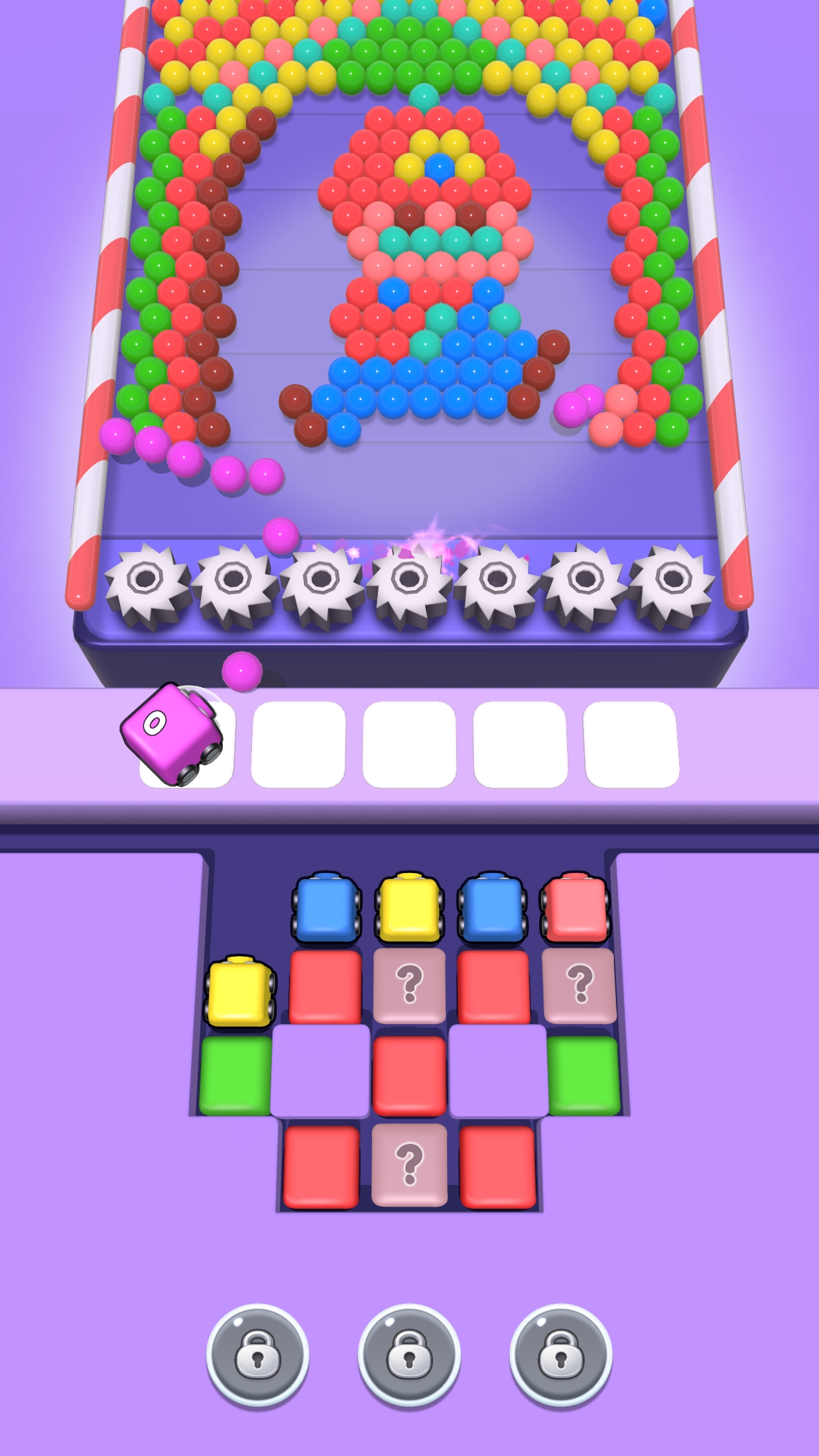The height and width of the screenshot is (1456, 819).
Task: Tap the second blue car cube
Action: [493, 909]
